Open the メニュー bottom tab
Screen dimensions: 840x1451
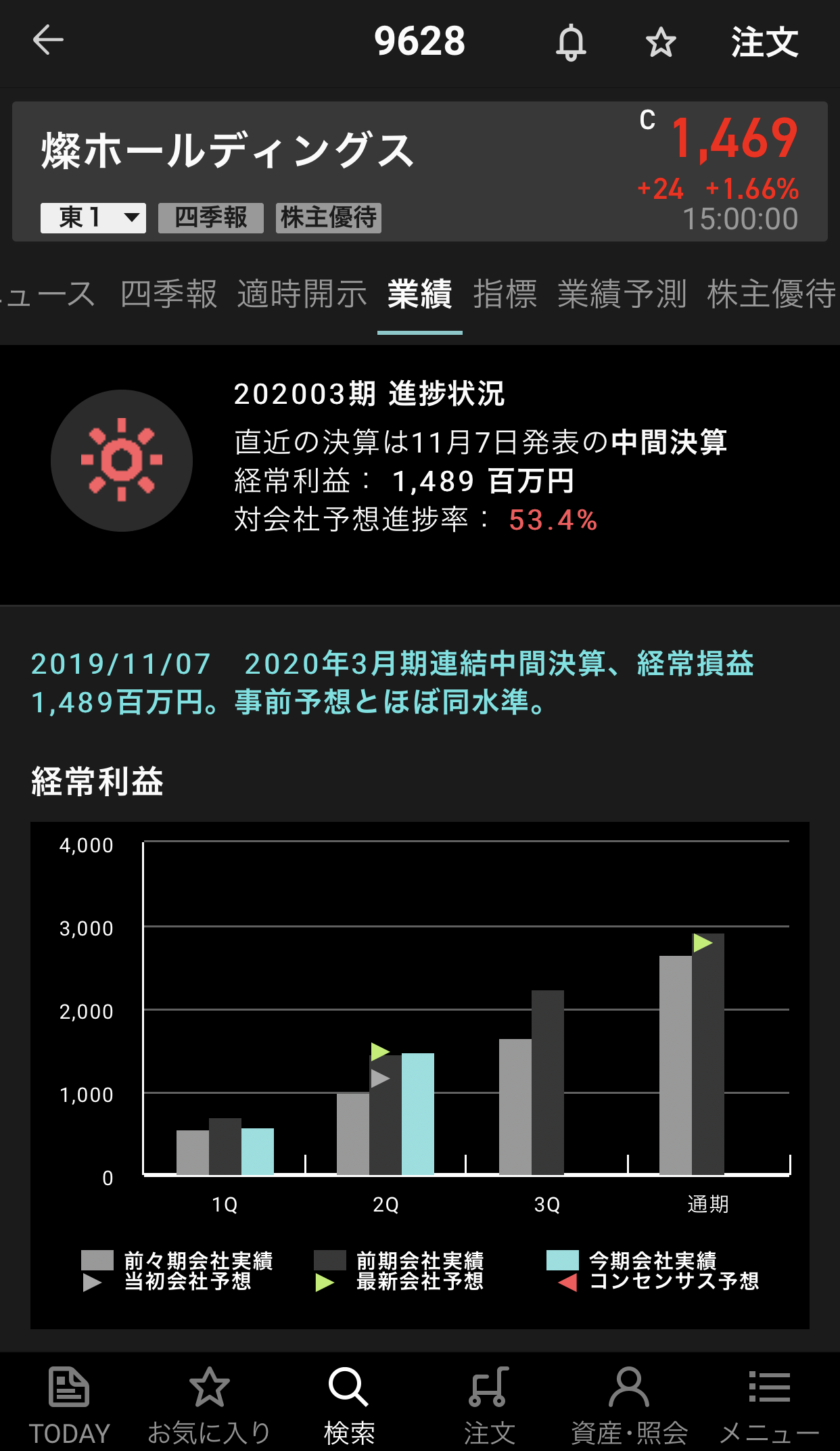coord(770,1405)
